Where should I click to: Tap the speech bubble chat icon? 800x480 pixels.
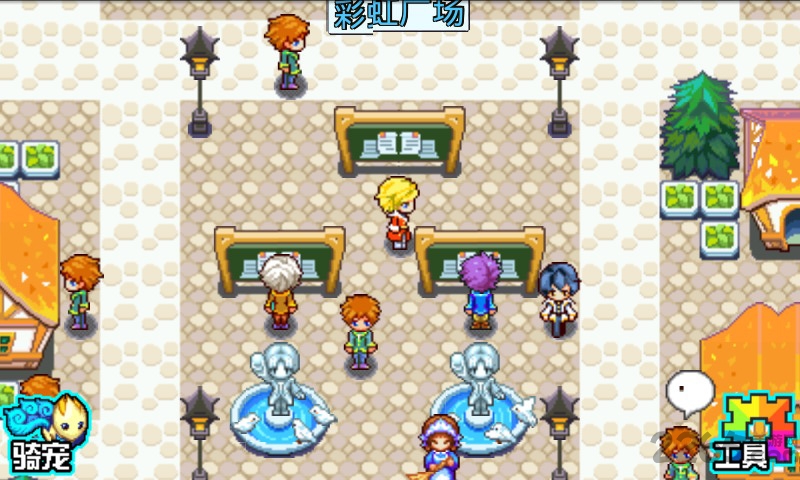click(x=689, y=393)
